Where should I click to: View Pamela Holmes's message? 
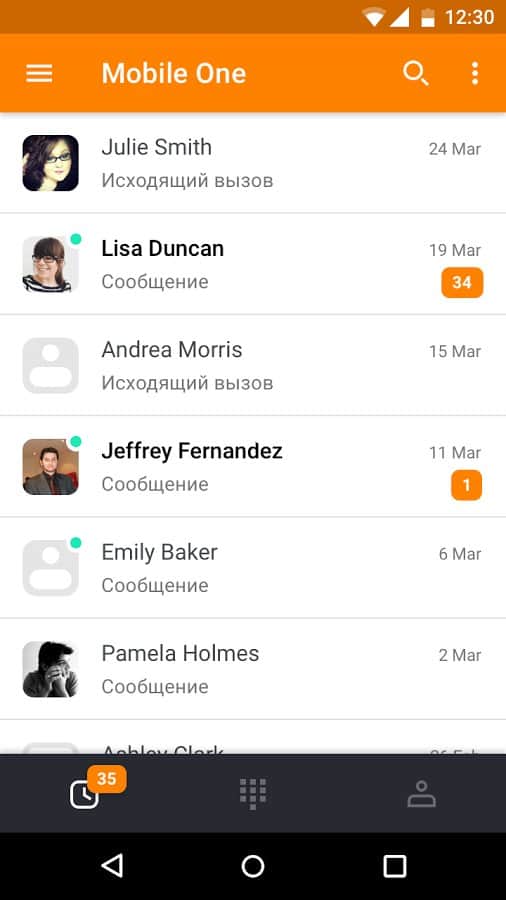[x=253, y=668]
